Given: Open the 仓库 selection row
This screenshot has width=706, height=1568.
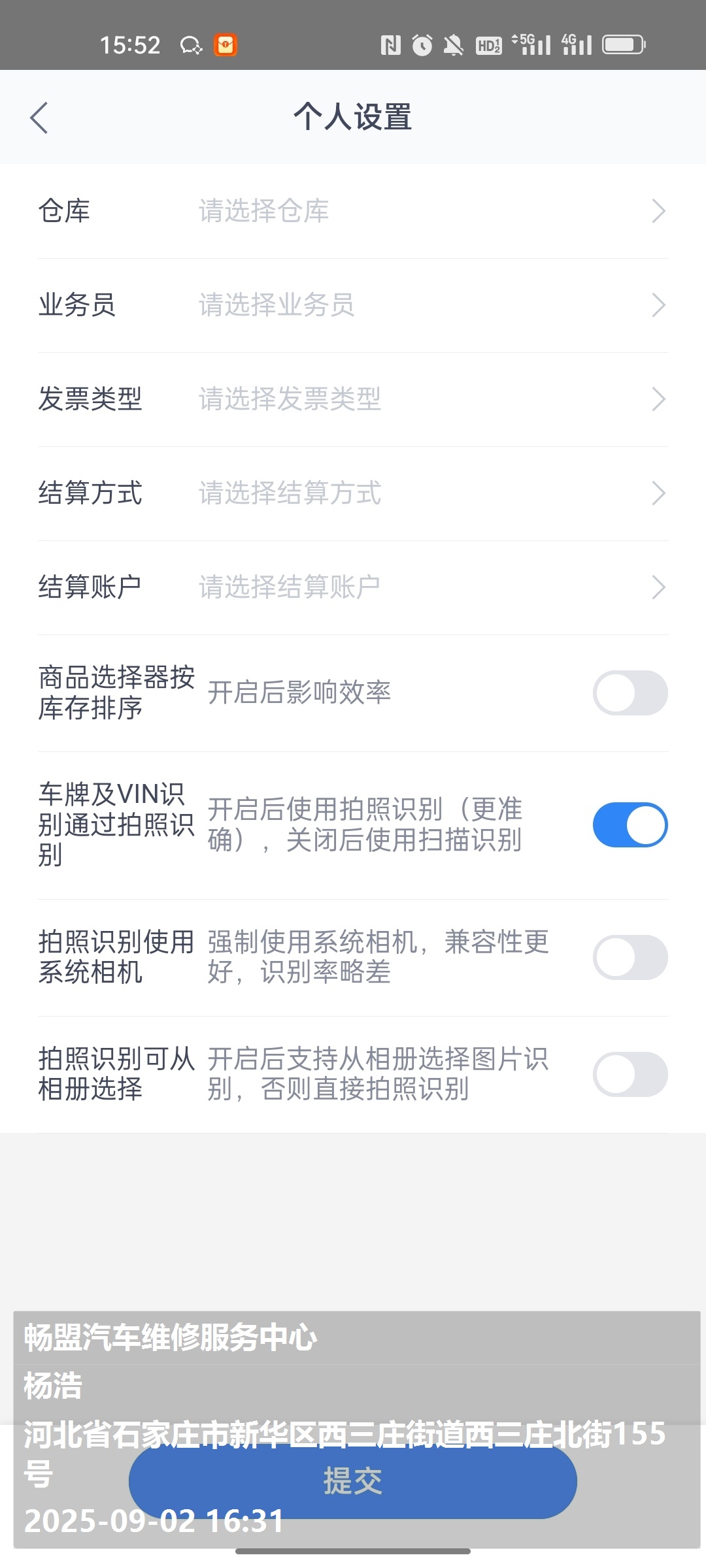Looking at the screenshot, I should [353, 211].
